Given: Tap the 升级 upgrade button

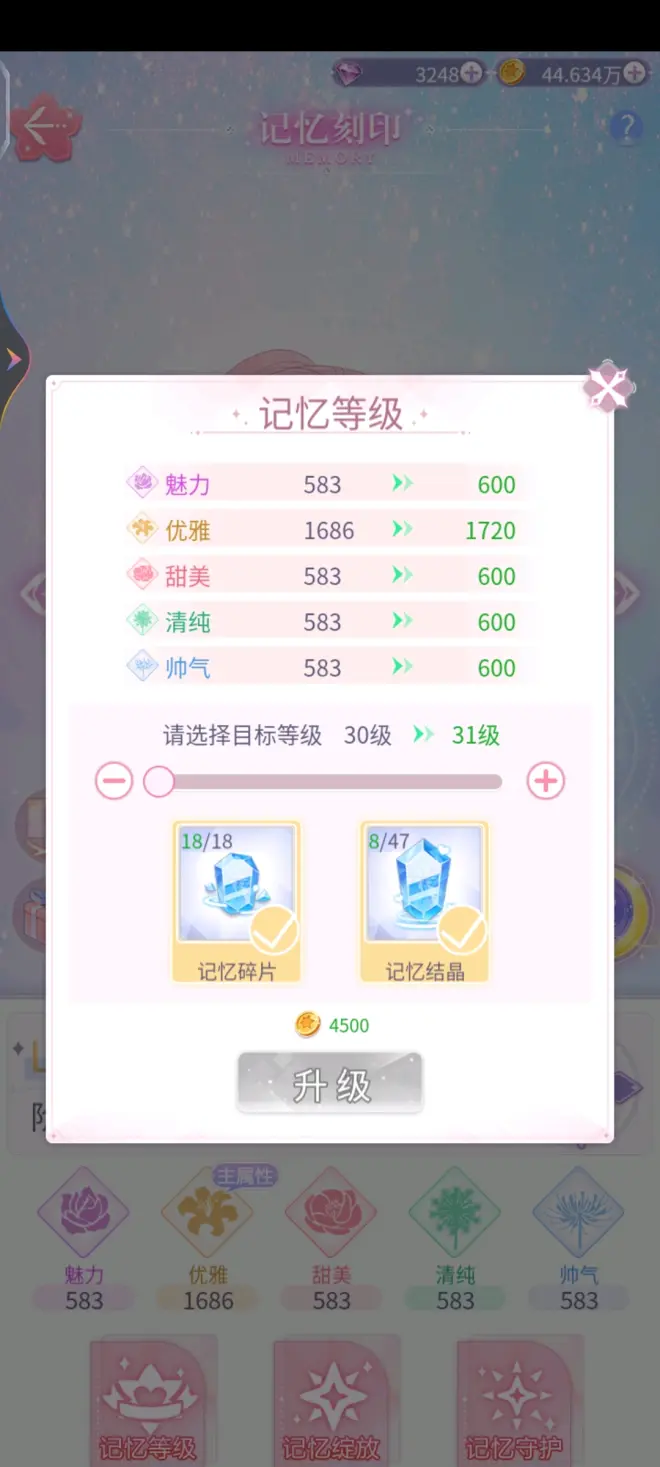Looking at the screenshot, I should (x=330, y=1084).
